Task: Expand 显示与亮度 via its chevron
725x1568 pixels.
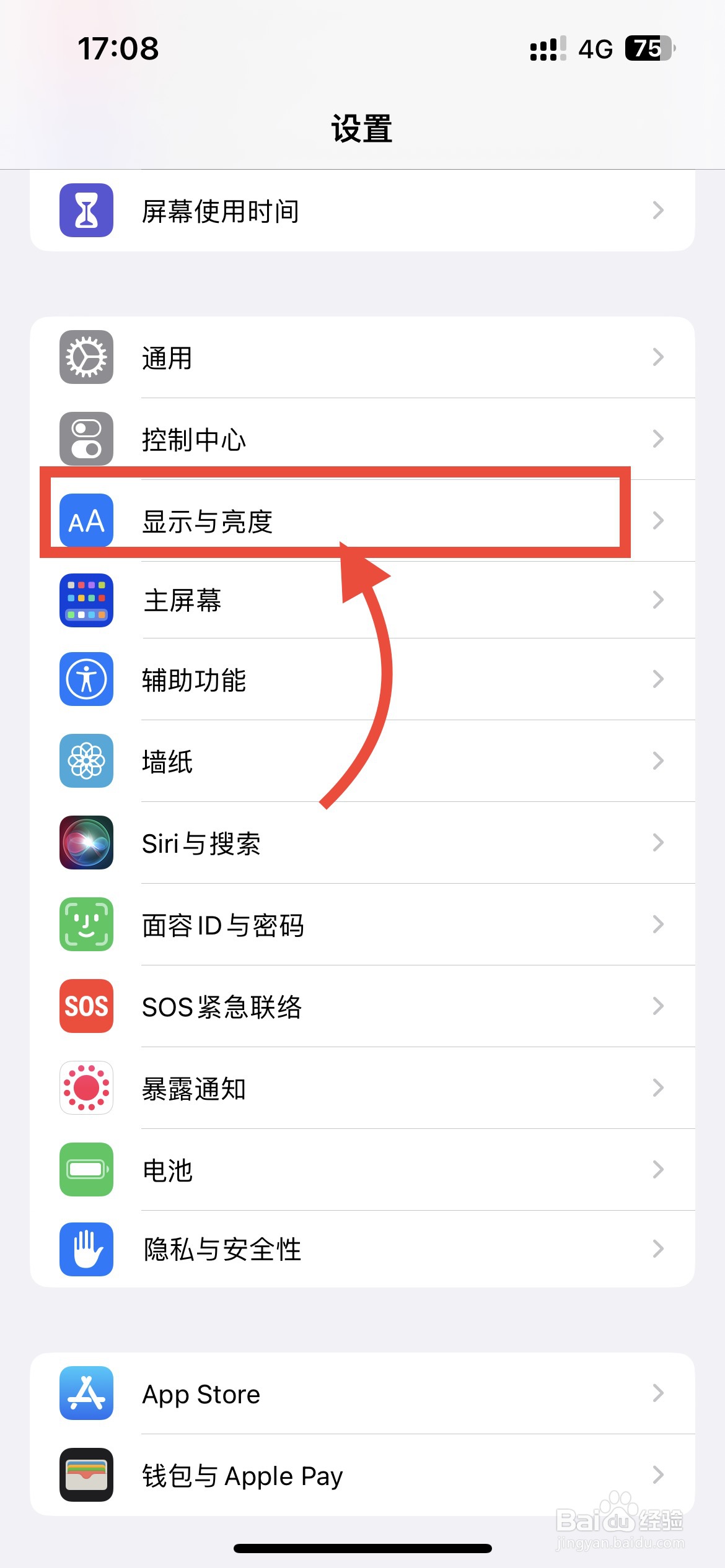Action: (658, 521)
